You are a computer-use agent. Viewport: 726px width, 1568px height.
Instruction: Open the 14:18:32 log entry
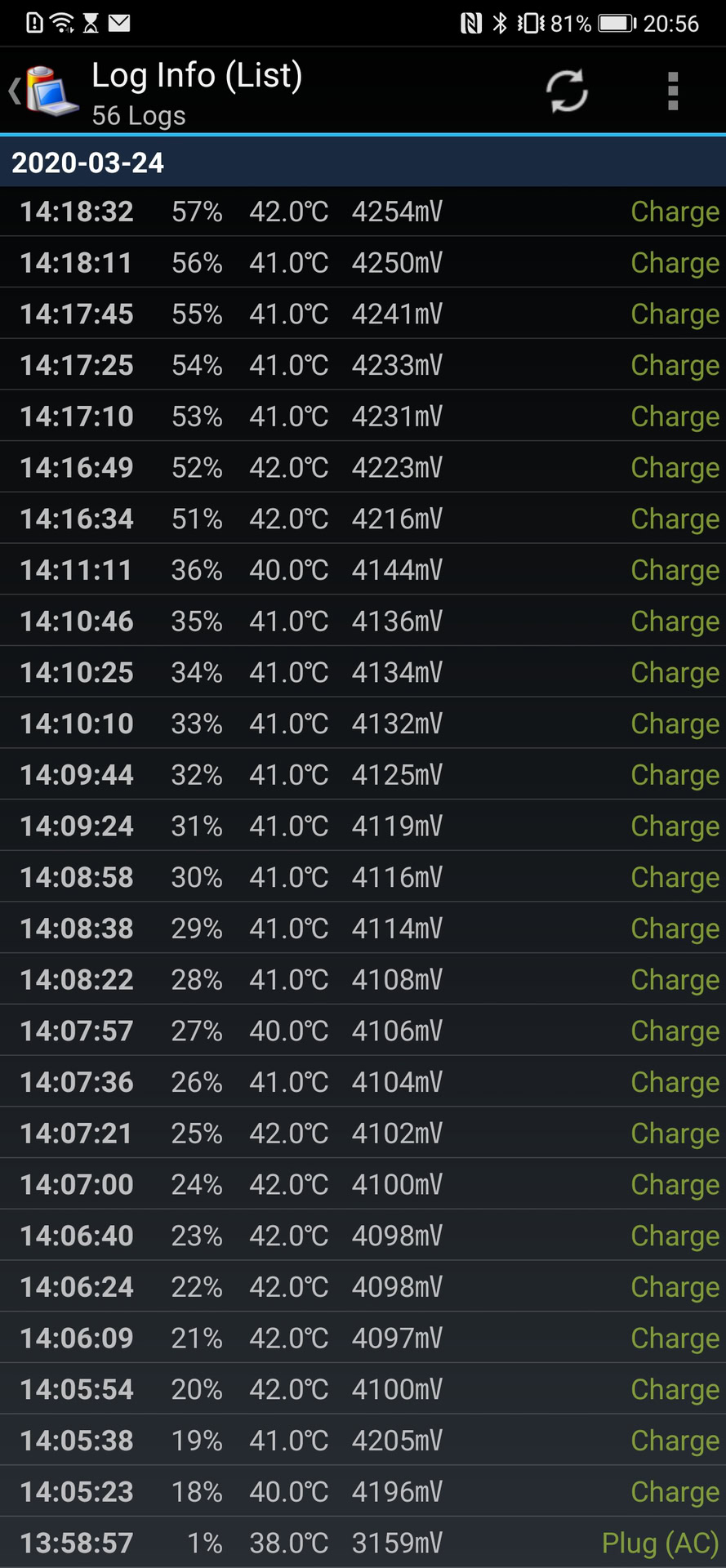pyautogui.click(x=363, y=212)
